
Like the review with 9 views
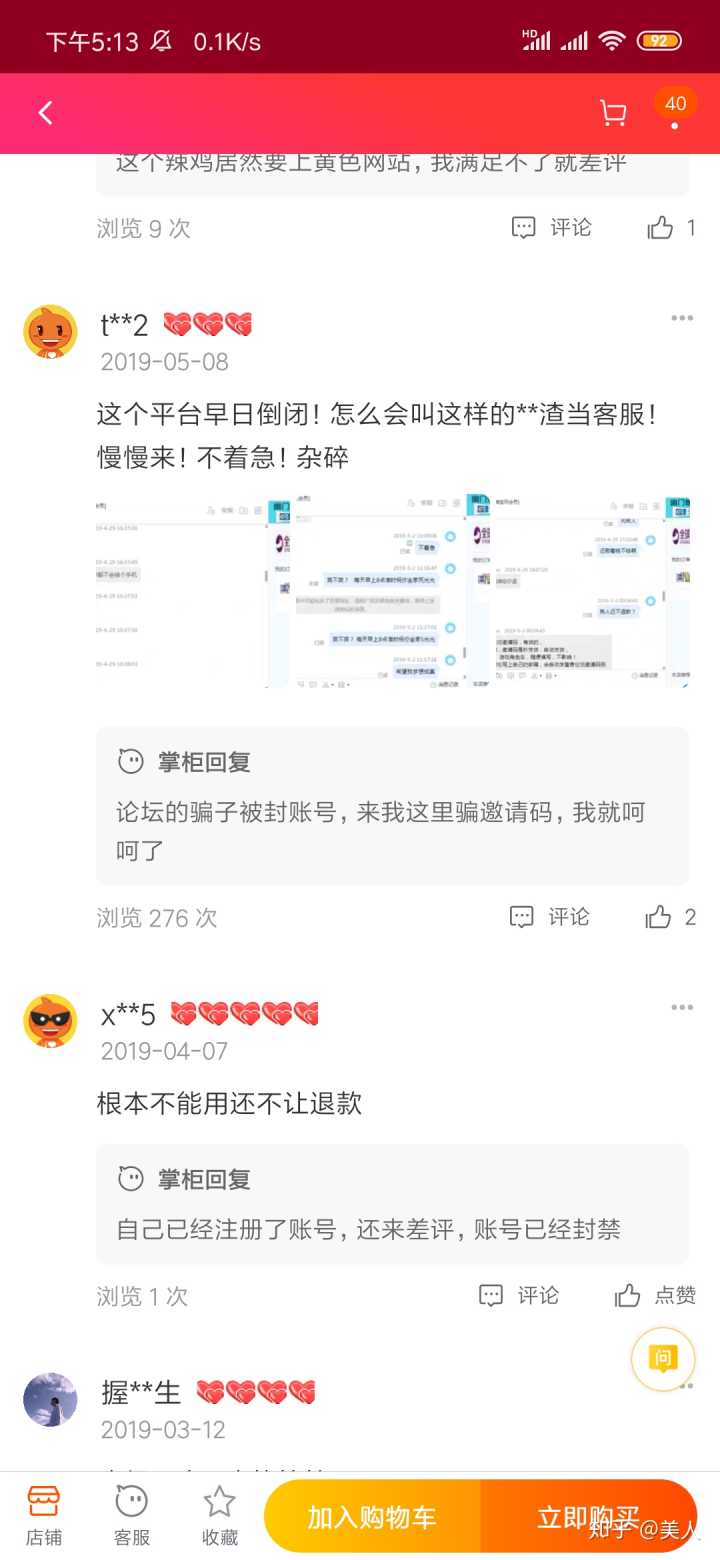point(670,228)
